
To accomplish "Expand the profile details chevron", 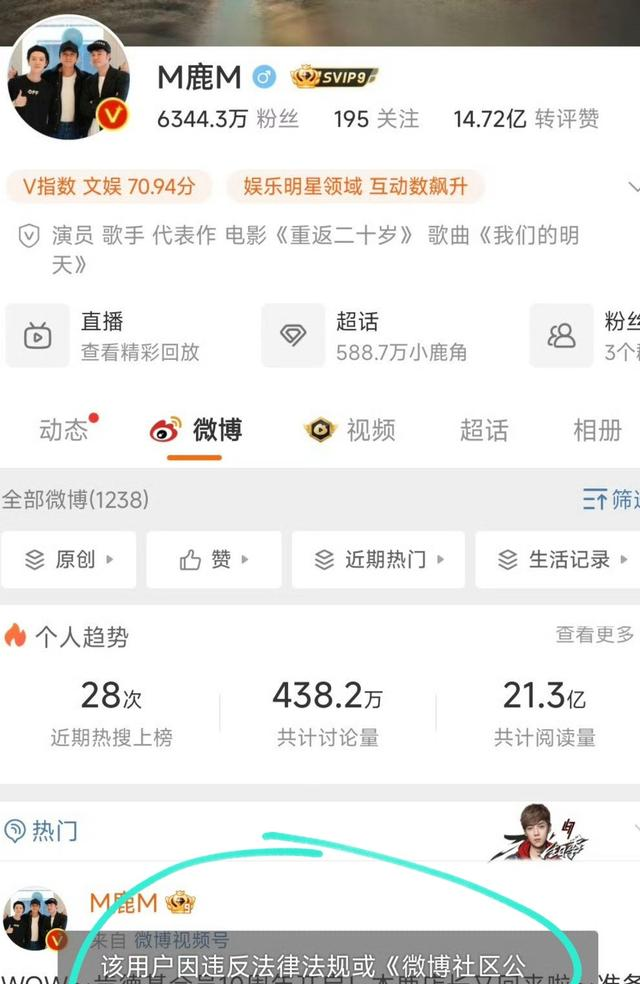I will click(x=633, y=187).
